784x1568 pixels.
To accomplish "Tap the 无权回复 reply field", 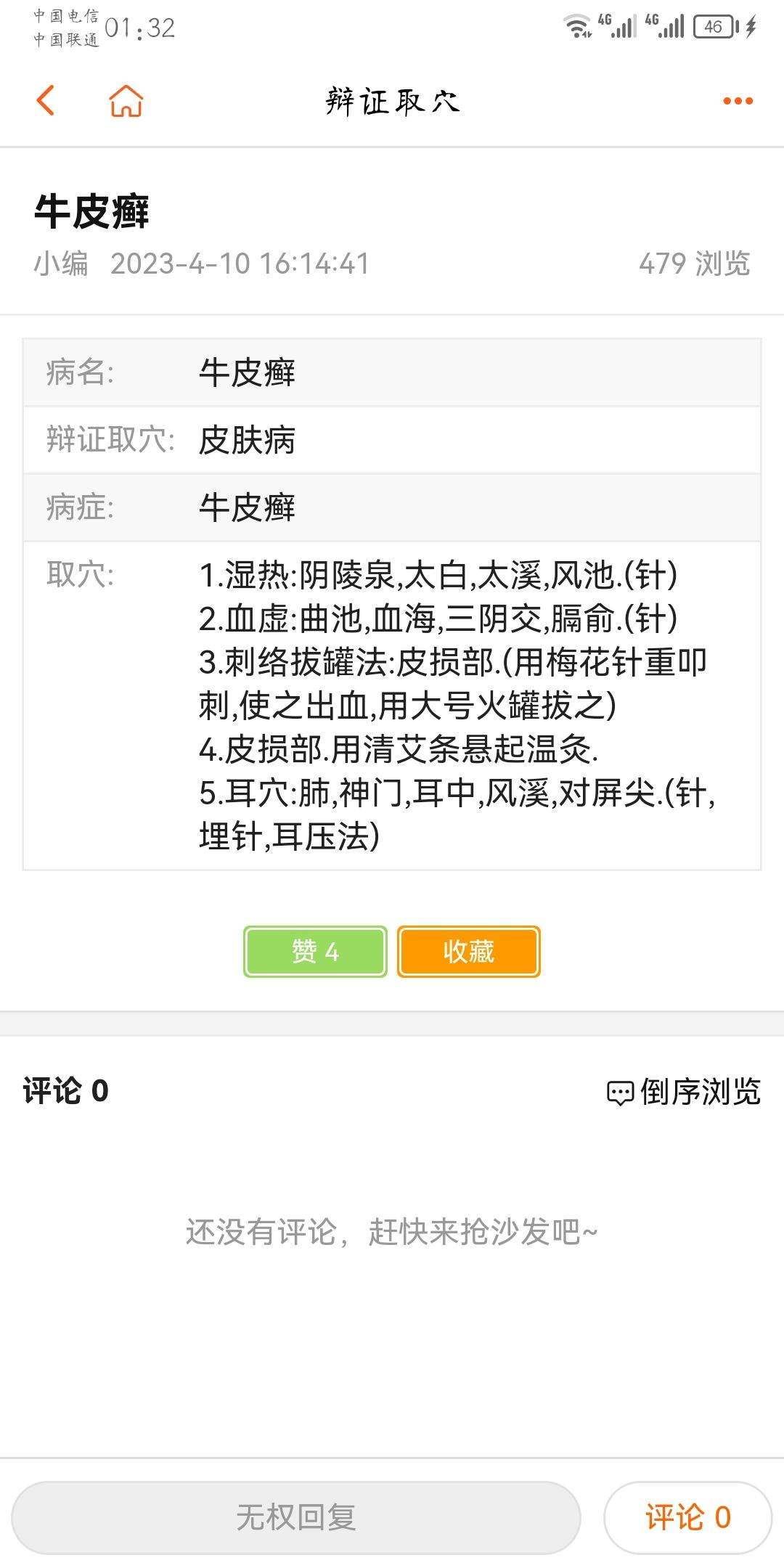I will 296,1518.
